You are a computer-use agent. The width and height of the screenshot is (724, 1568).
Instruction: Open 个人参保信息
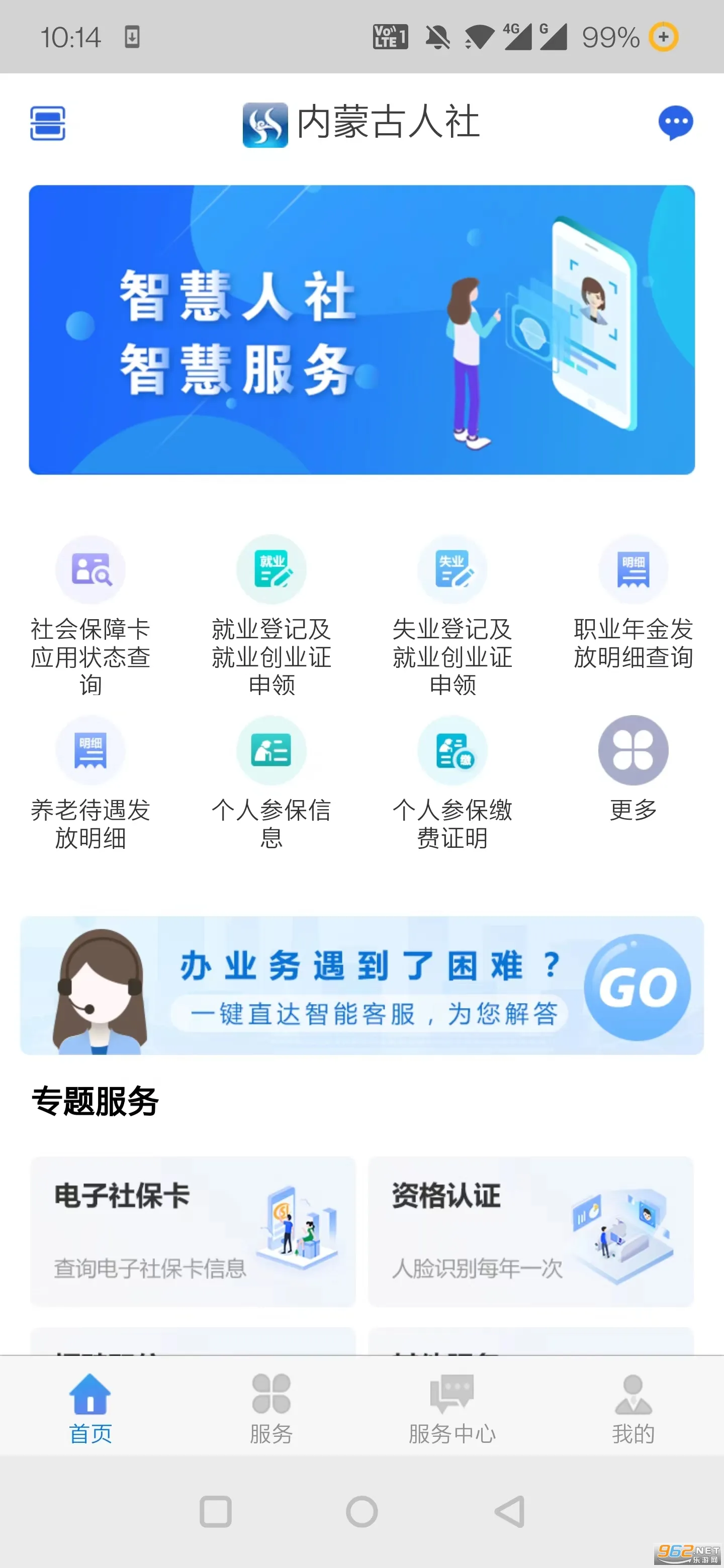(x=271, y=782)
